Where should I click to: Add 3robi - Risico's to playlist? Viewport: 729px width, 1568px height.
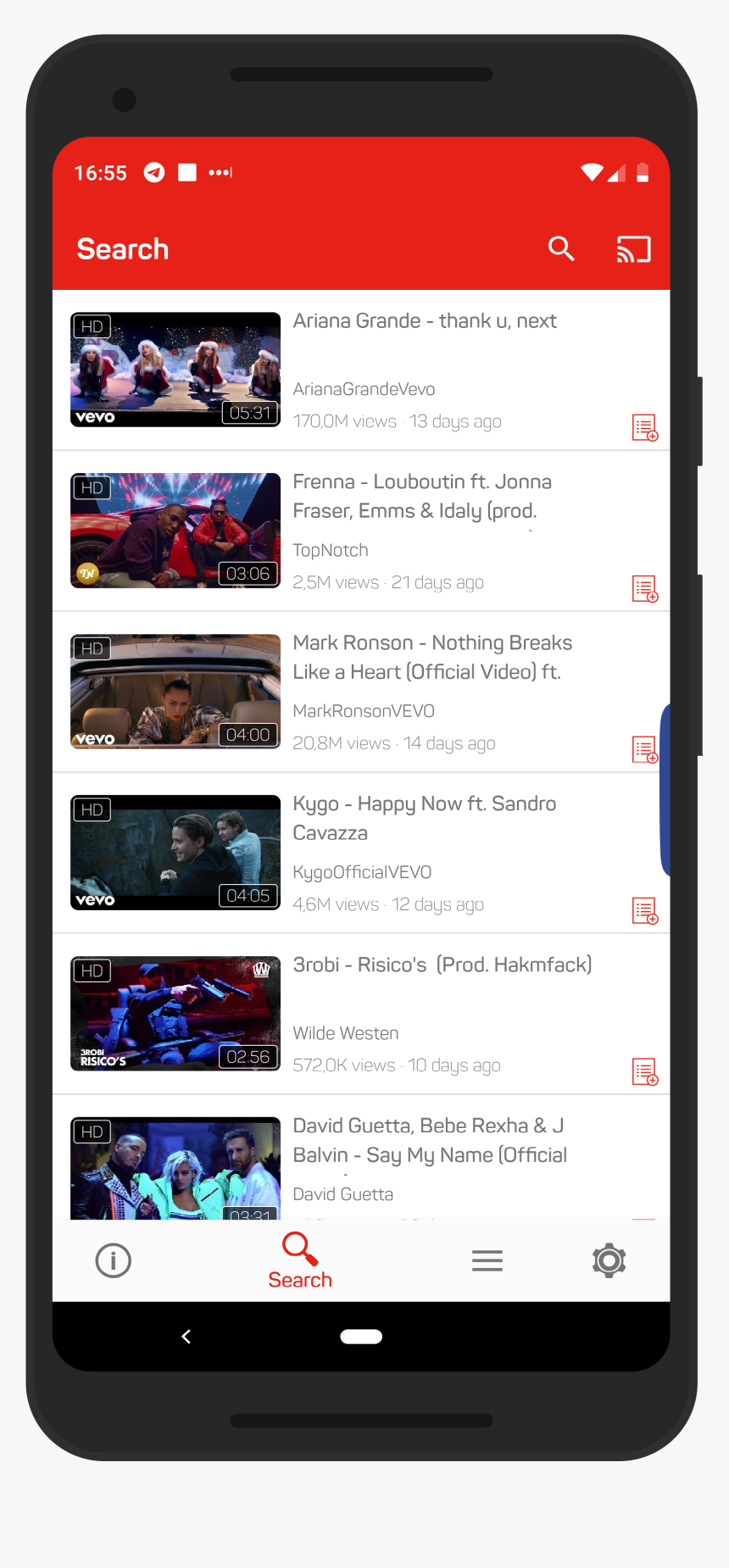[x=644, y=1072]
